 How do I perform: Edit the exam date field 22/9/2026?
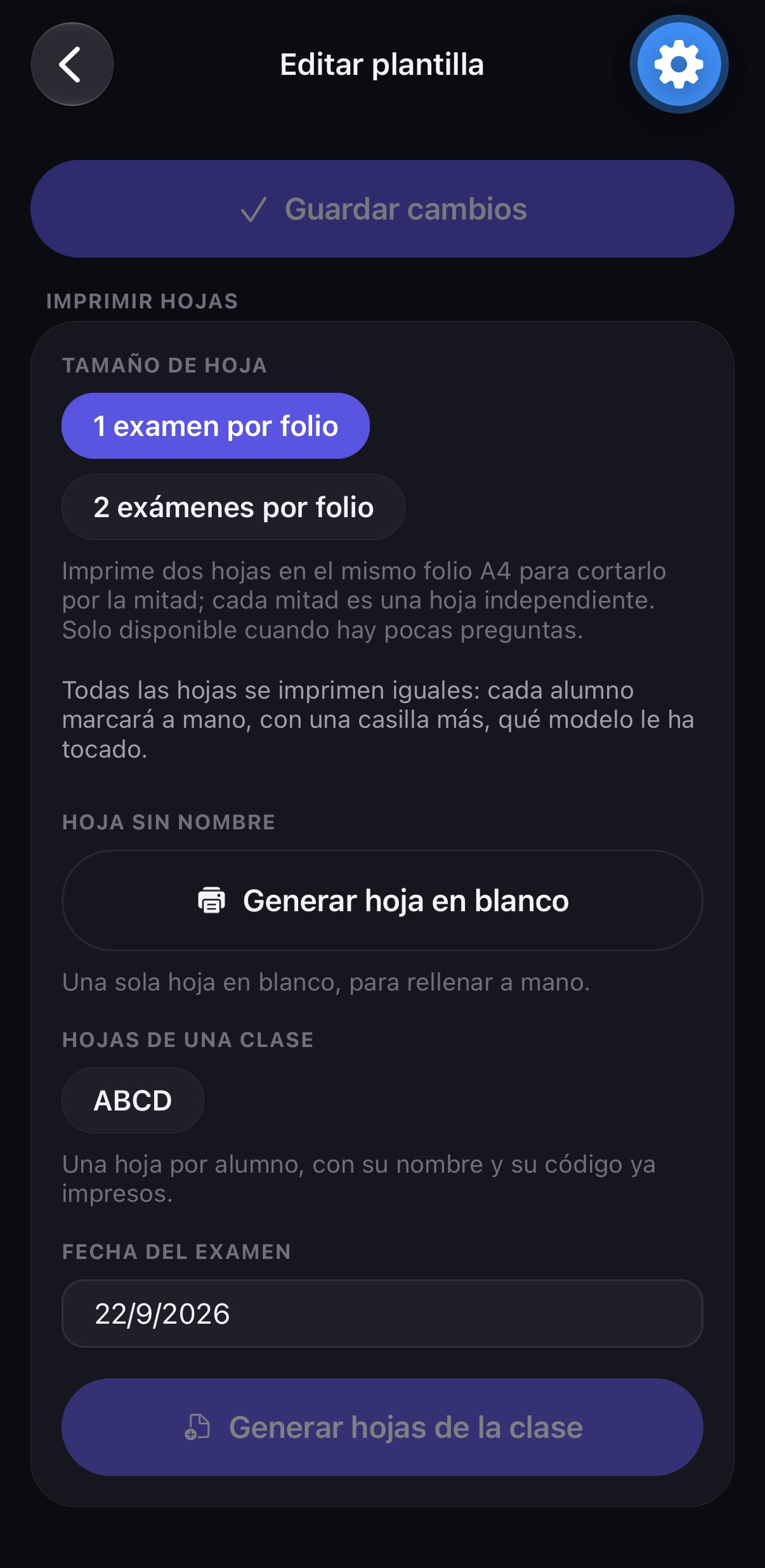[383, 1314]
